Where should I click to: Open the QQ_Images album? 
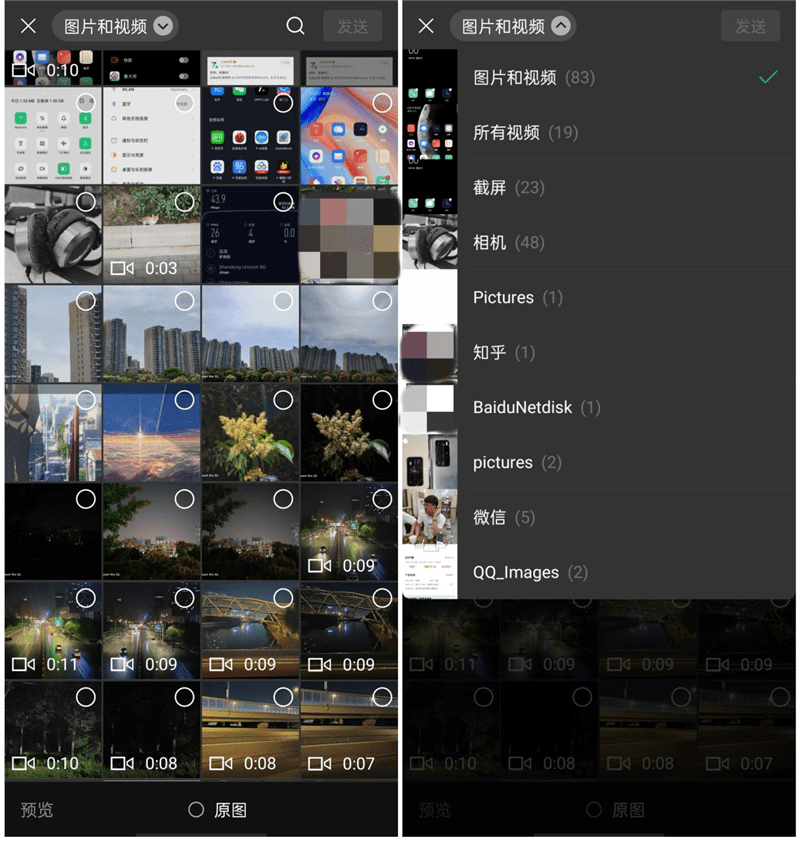530,573
